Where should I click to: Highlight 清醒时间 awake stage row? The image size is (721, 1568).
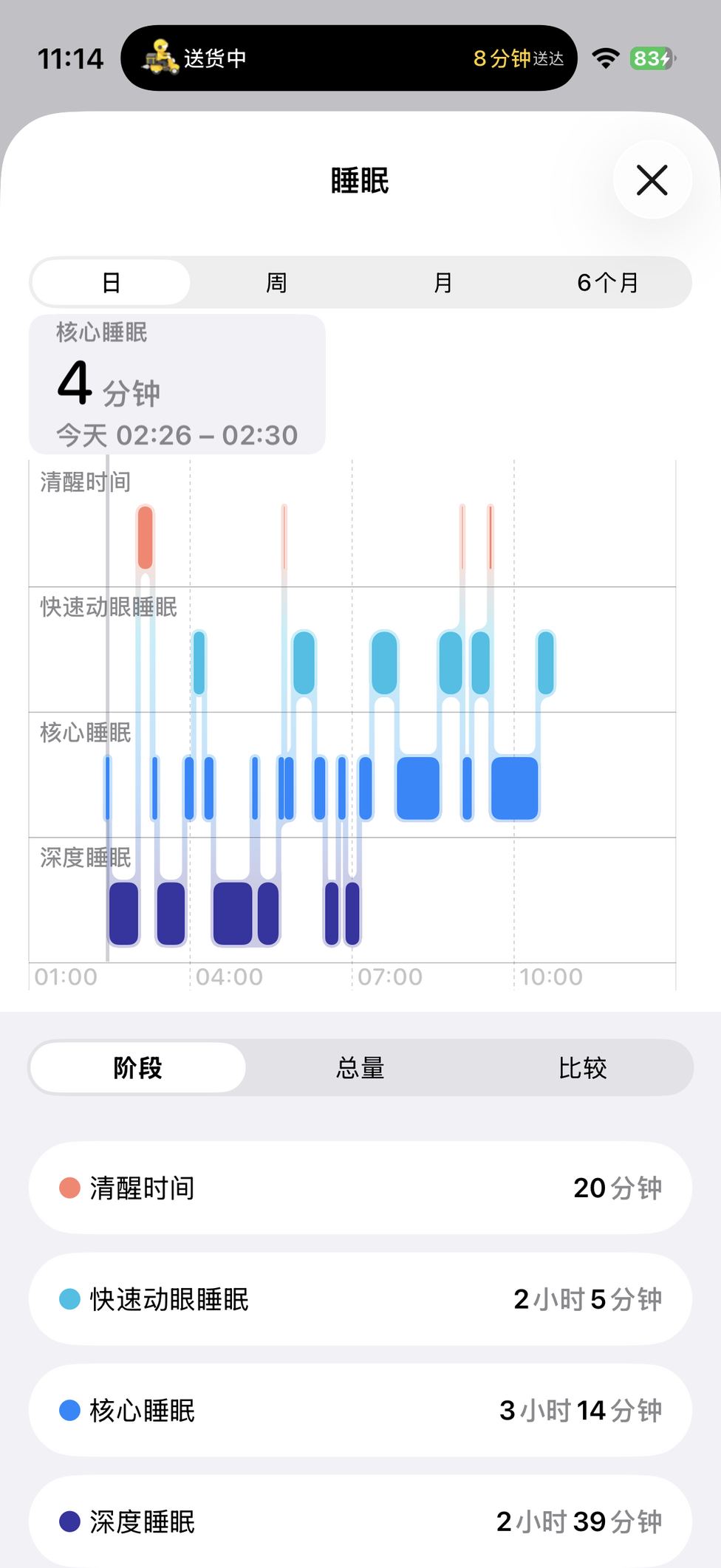click(360, 1188)
